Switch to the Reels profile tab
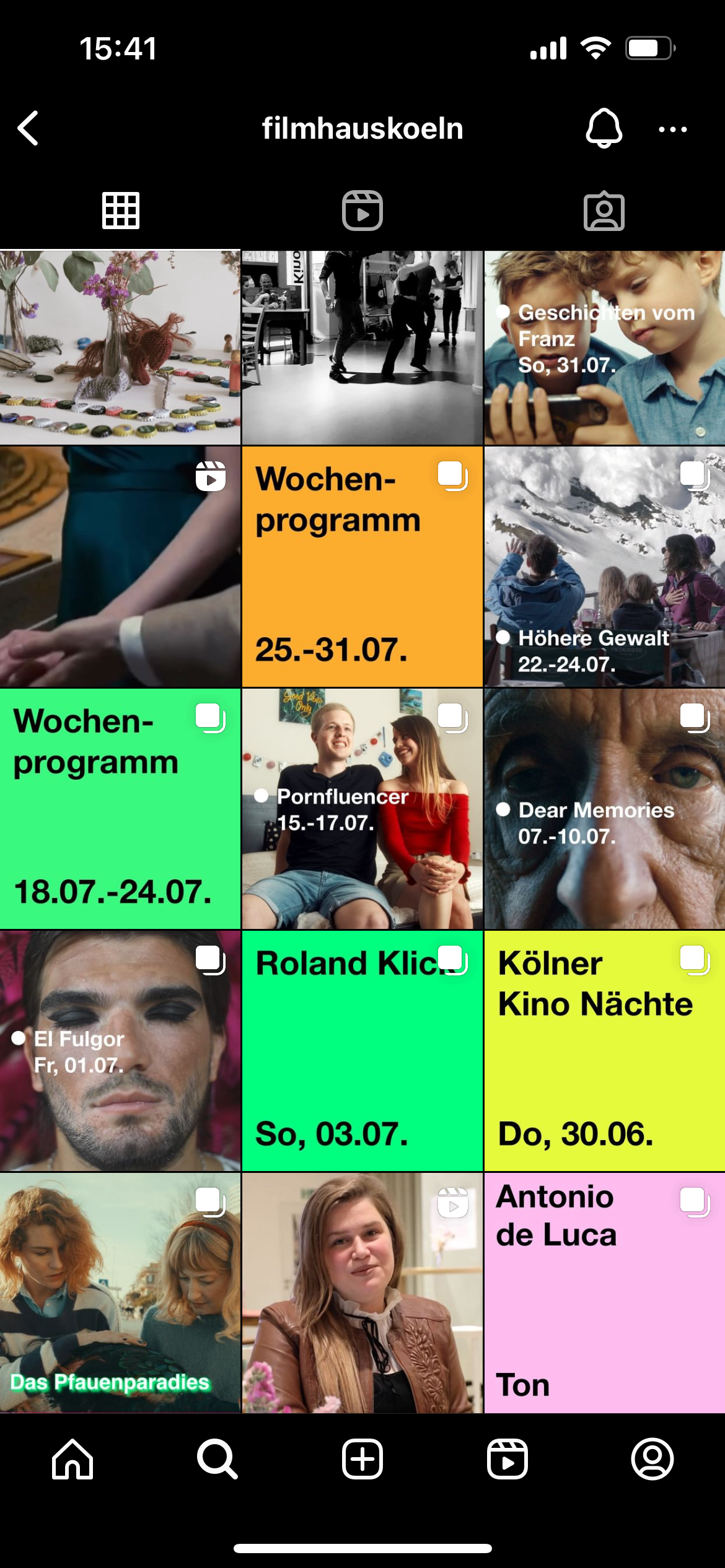 point(362,211)
